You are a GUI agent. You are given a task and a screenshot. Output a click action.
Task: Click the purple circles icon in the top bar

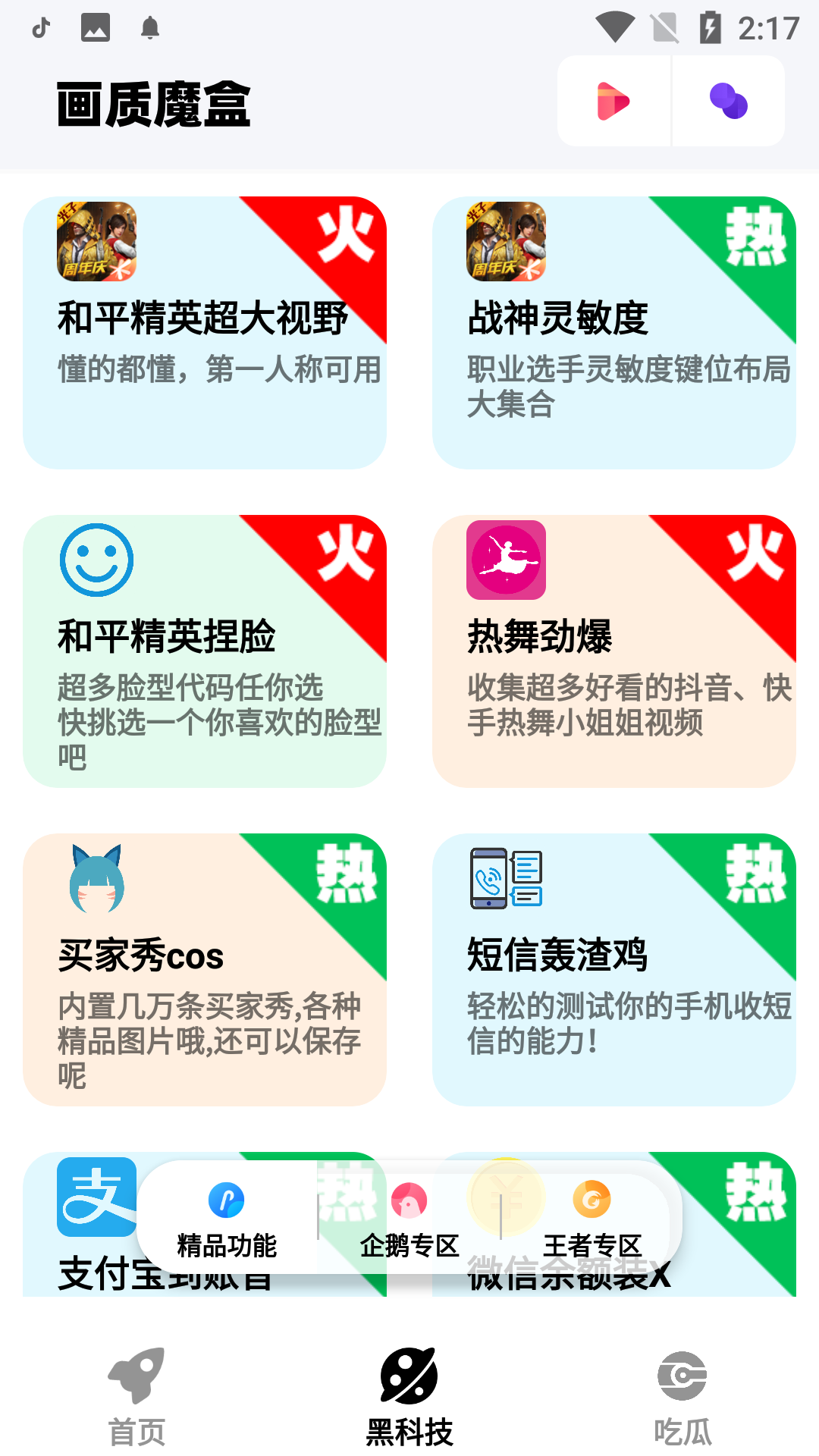pos(727,101)
